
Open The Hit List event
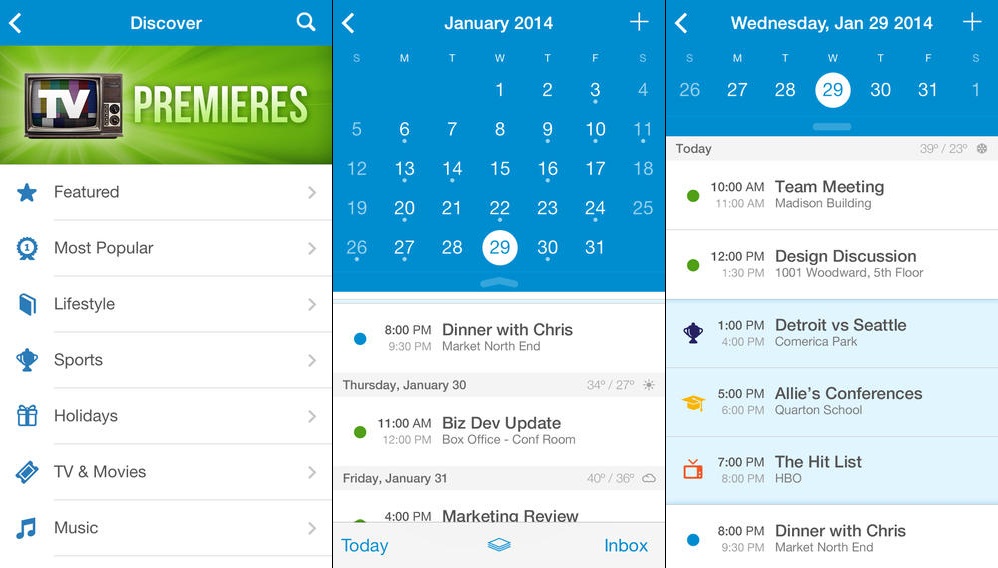click(830, 469)
